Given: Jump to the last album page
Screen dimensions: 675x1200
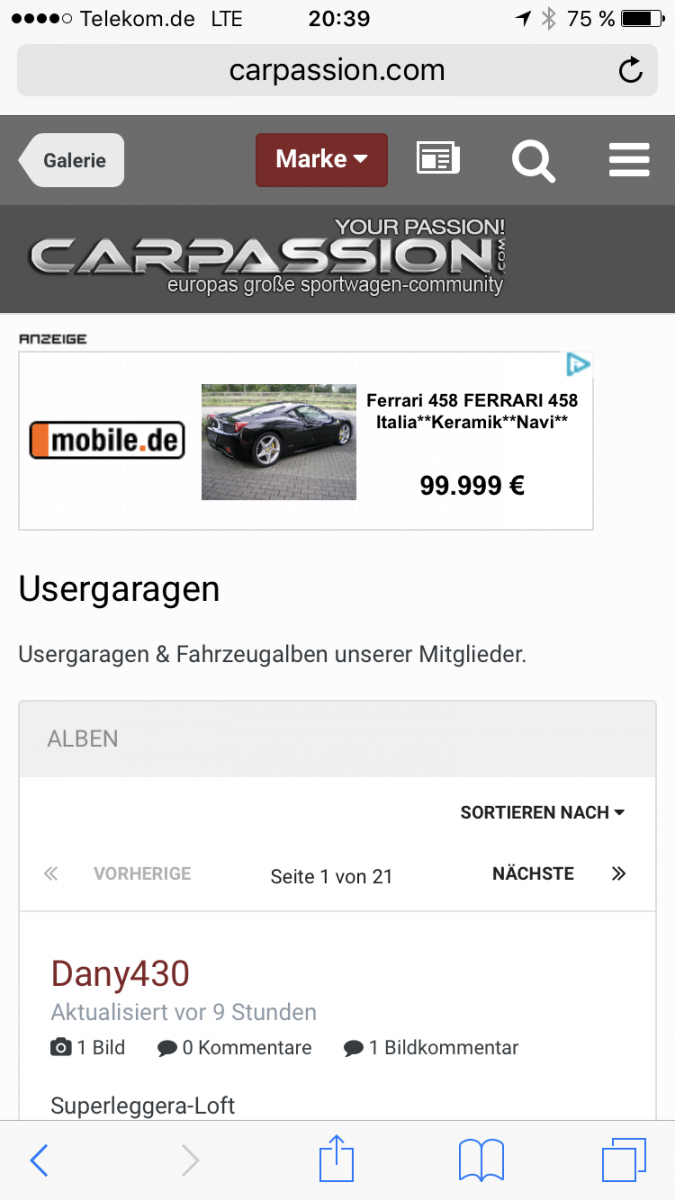Looking at the screenshot, I should [x=619, y=874].
